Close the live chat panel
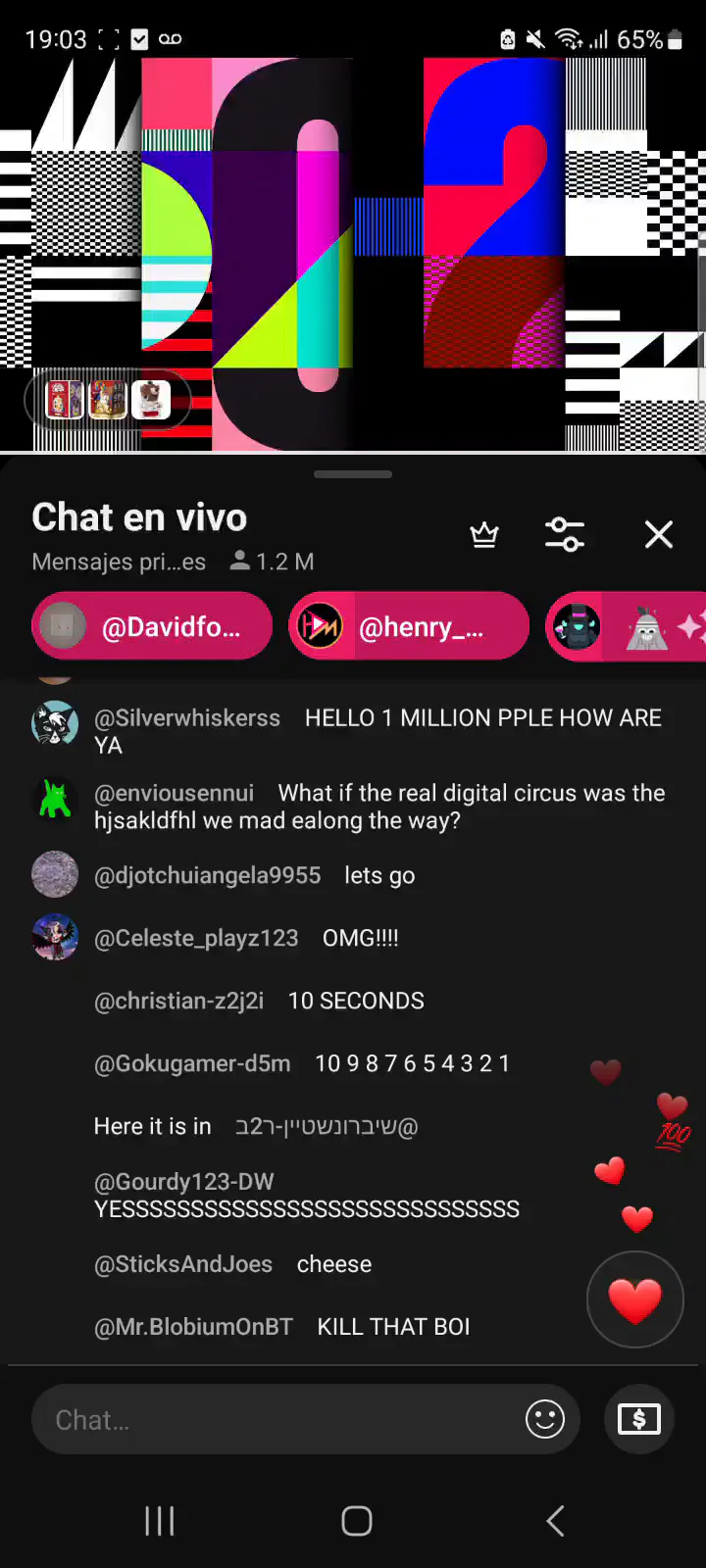 [x=658, y=534]
